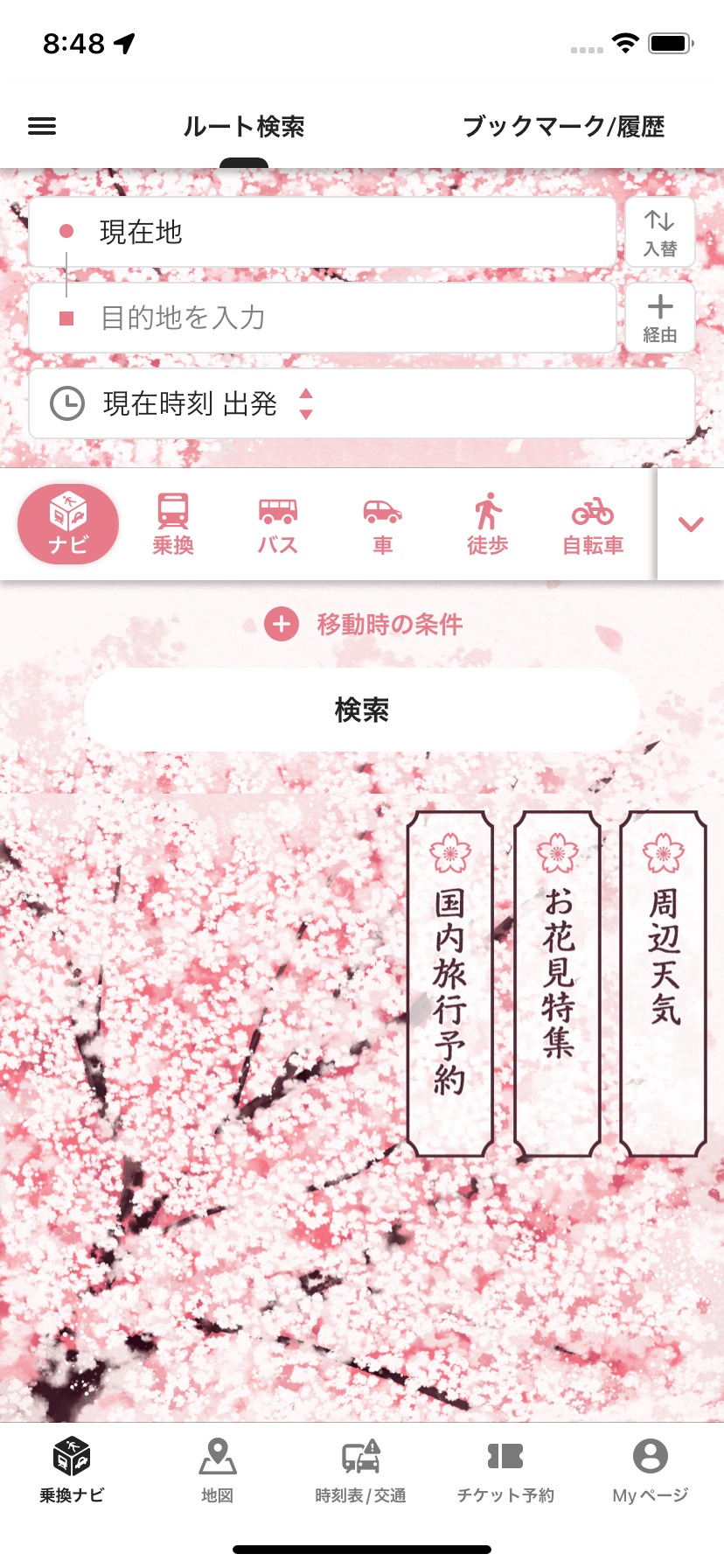Choose the 徒歩 walking mode

(487, 524)
